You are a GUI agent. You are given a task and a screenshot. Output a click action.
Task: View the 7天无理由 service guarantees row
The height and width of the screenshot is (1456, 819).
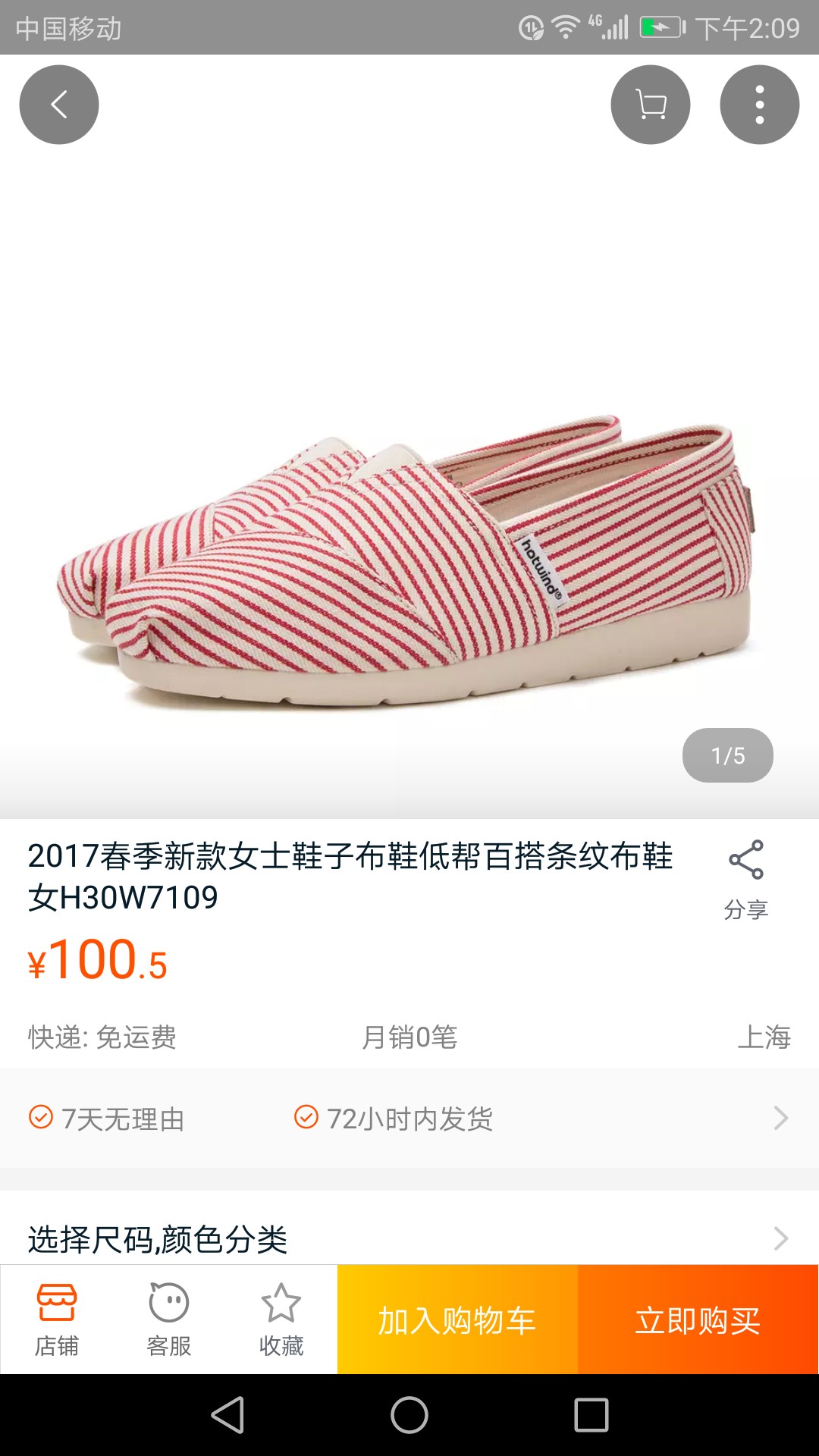coord(409,1118)
